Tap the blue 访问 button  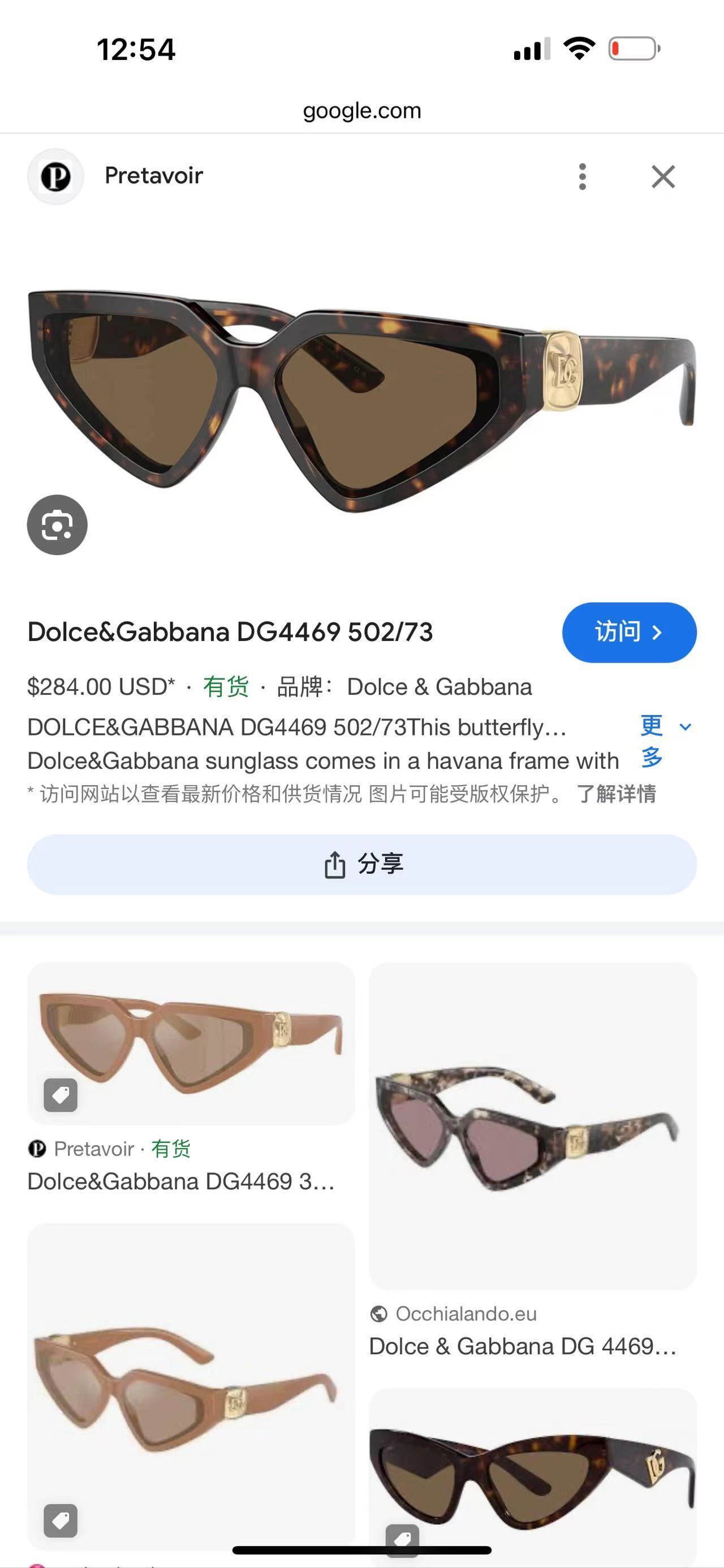(628, 633)
